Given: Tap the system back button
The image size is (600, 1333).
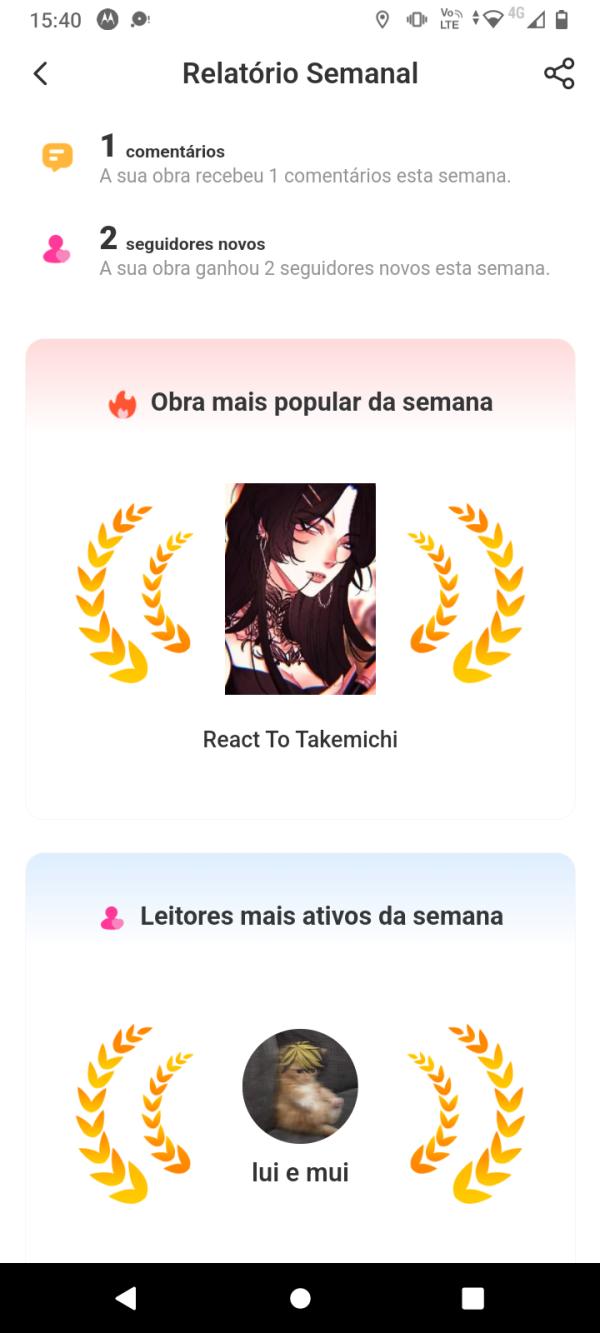Looking at the screenshot, I should [x=126, y=1298].
